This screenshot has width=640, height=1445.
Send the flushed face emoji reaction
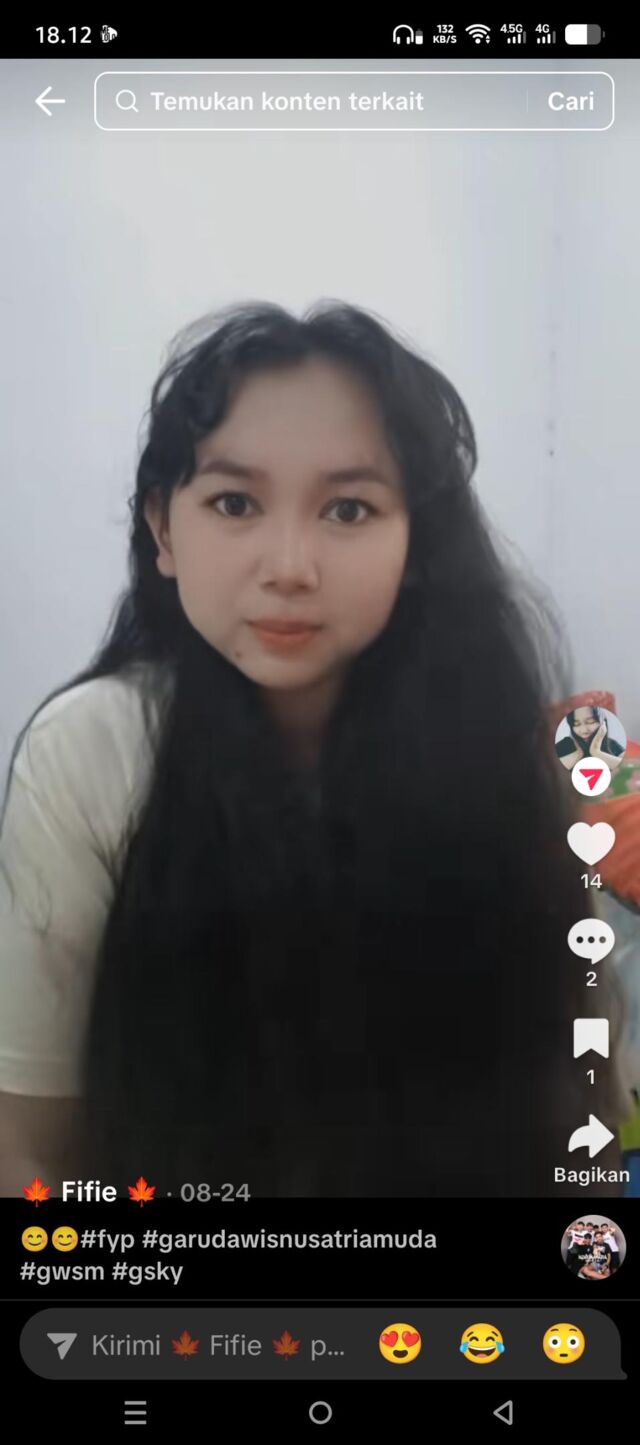564,1345
